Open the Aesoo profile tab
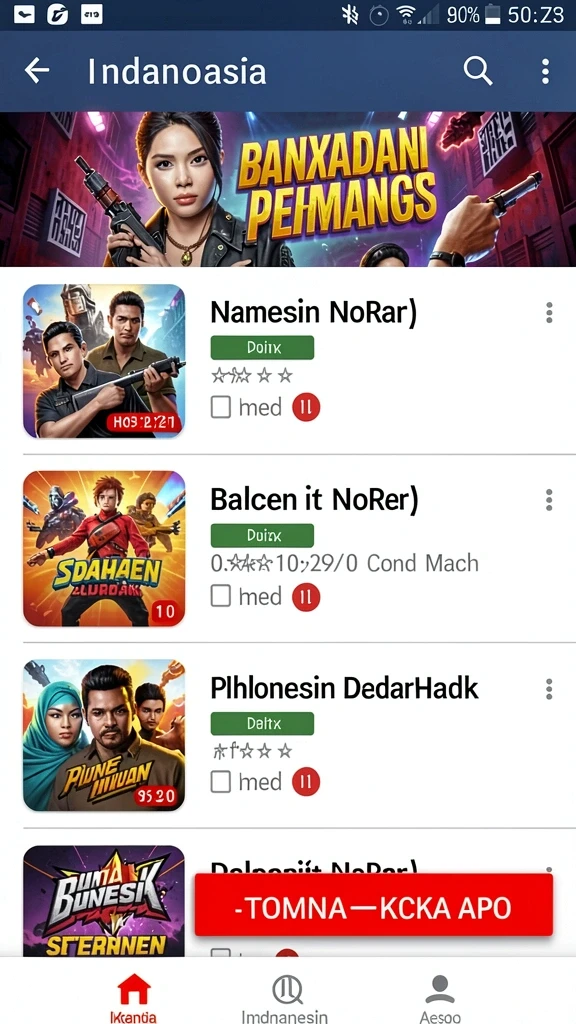576x1024 pixels. (x=440, y=997)
